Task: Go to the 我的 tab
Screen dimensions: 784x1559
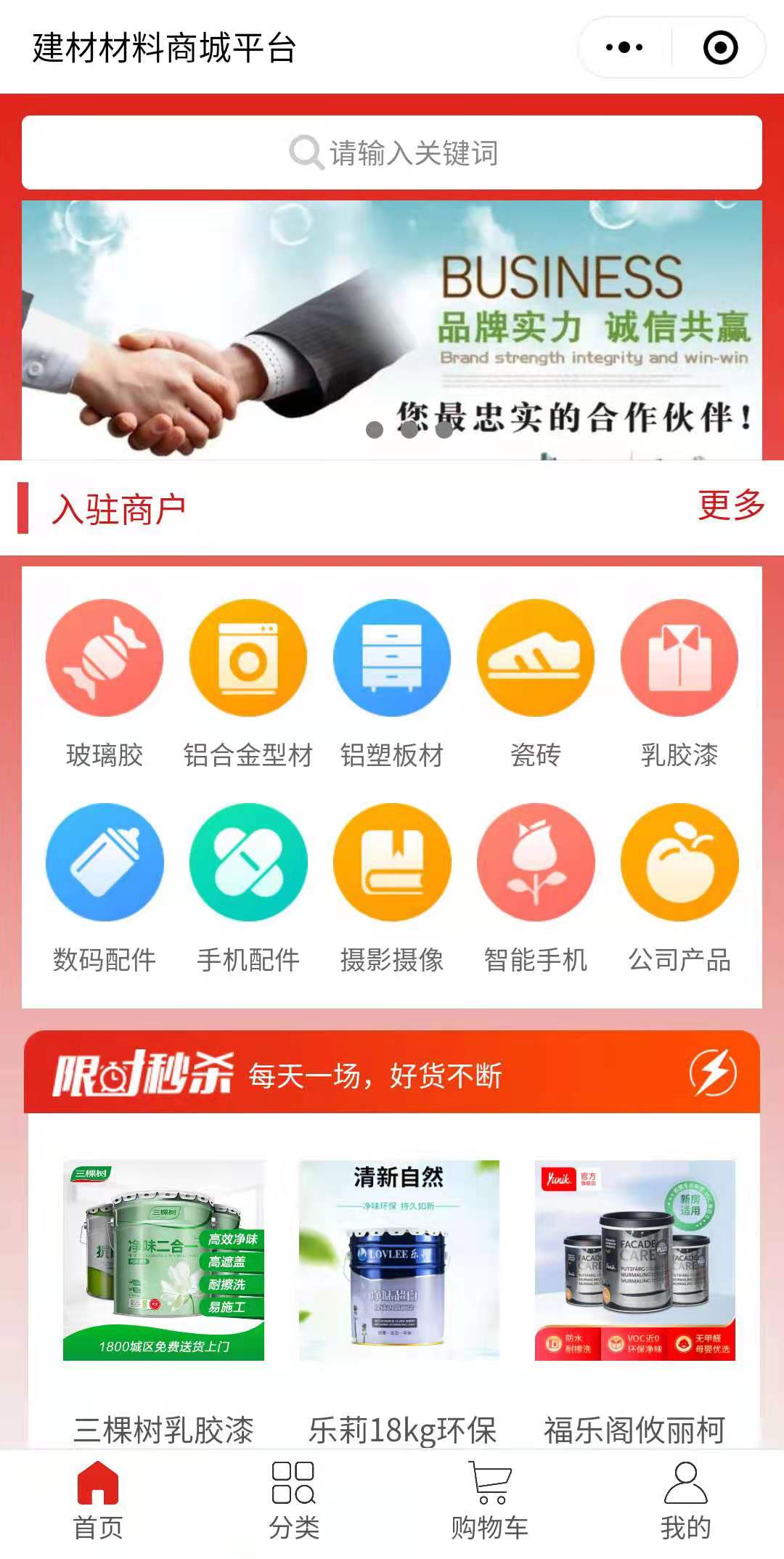Action: pos(685,1501)
